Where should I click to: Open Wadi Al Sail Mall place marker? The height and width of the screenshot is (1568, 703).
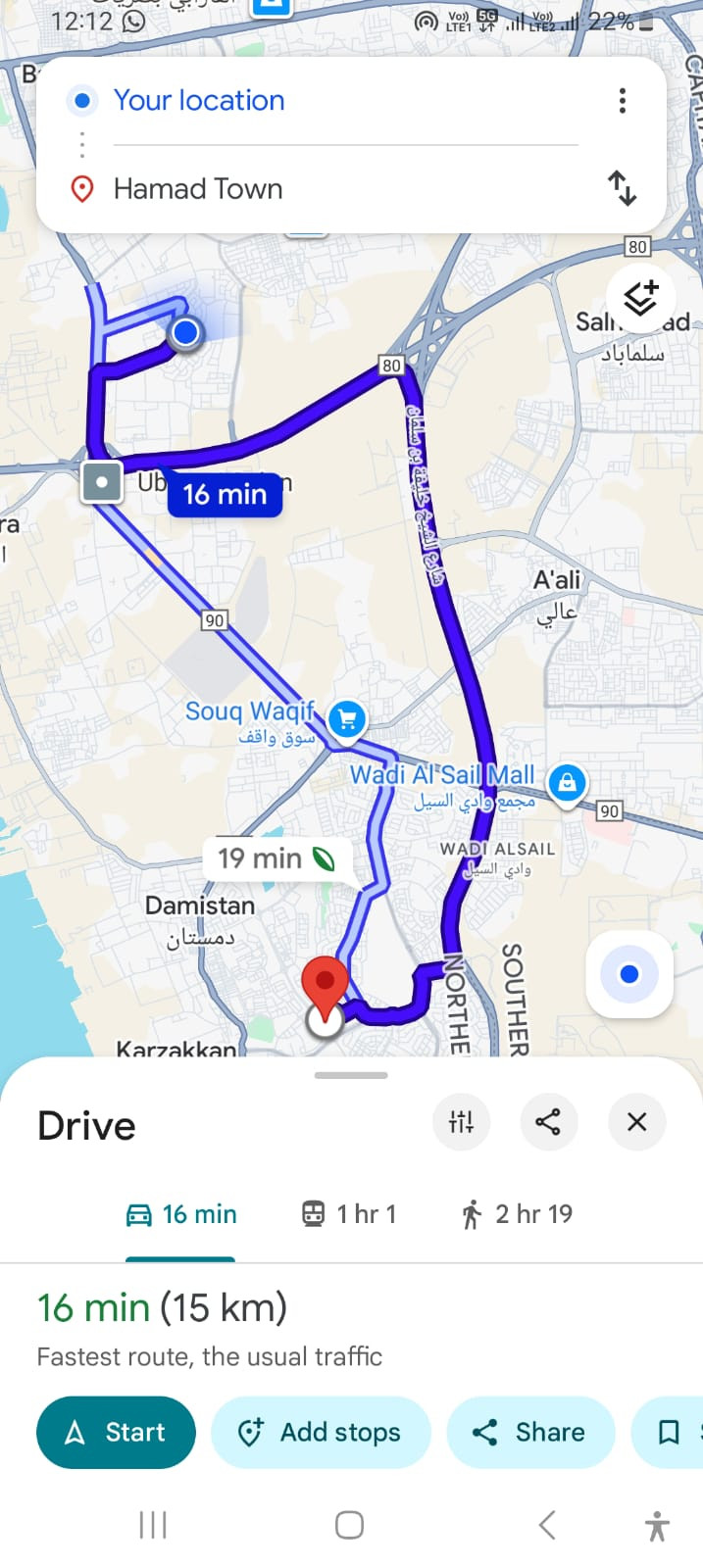[567, 782]
